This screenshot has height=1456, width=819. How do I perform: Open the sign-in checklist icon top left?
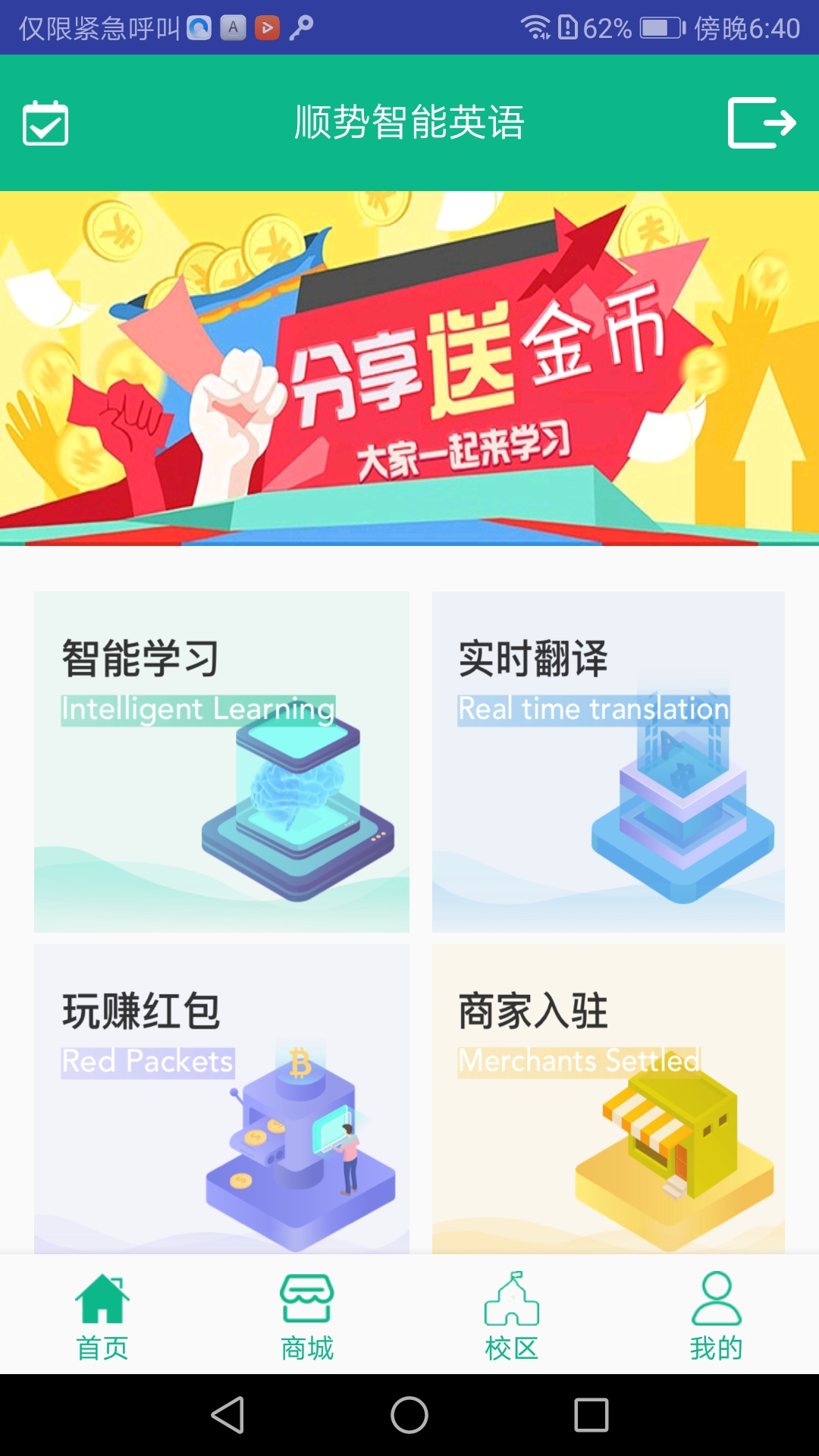pos(45,124)
